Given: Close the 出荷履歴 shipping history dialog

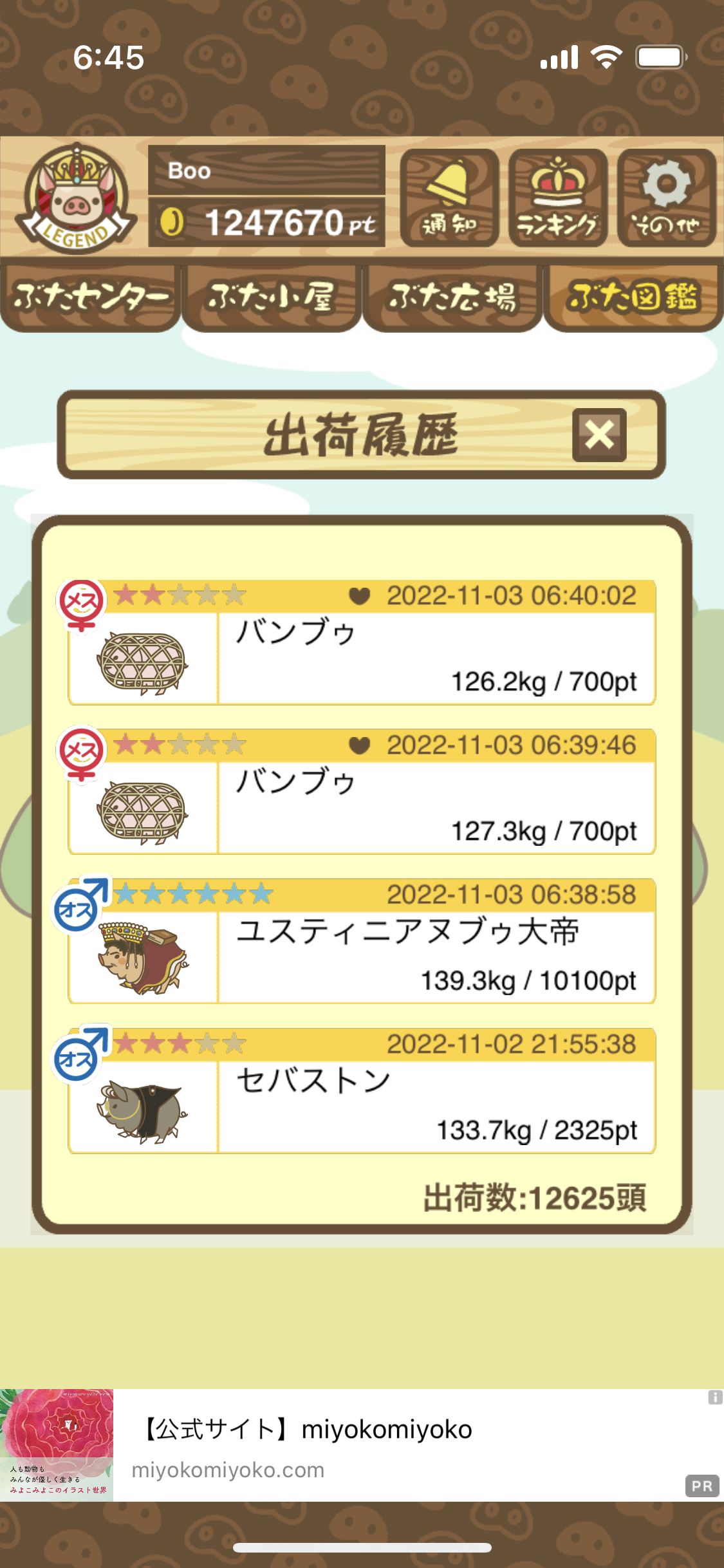Looking at the screenshot, I should tap(599, 435).
